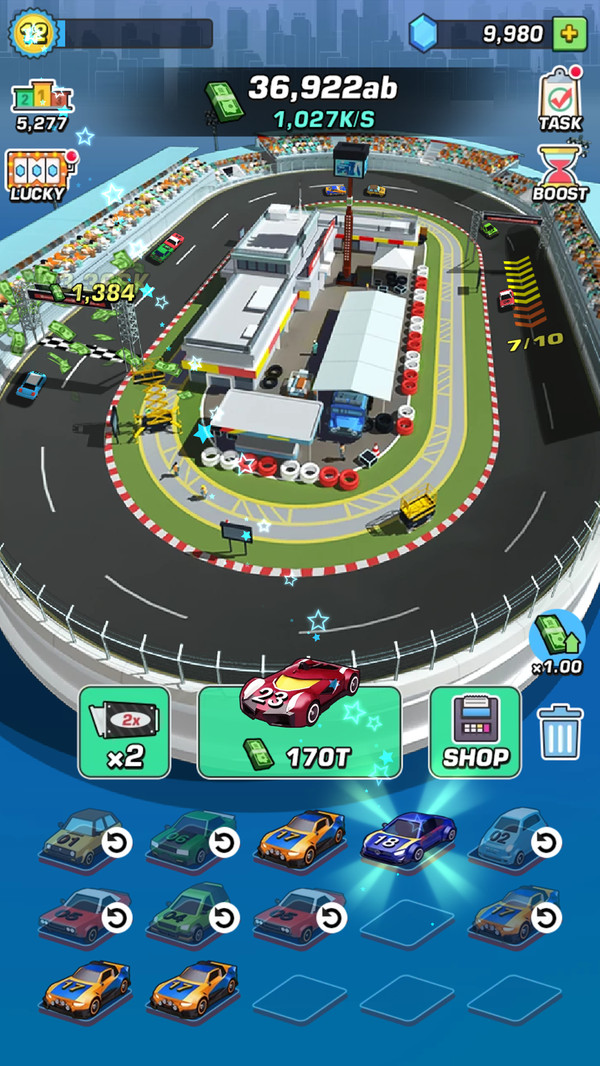Open the SHOP

(475, 732)
